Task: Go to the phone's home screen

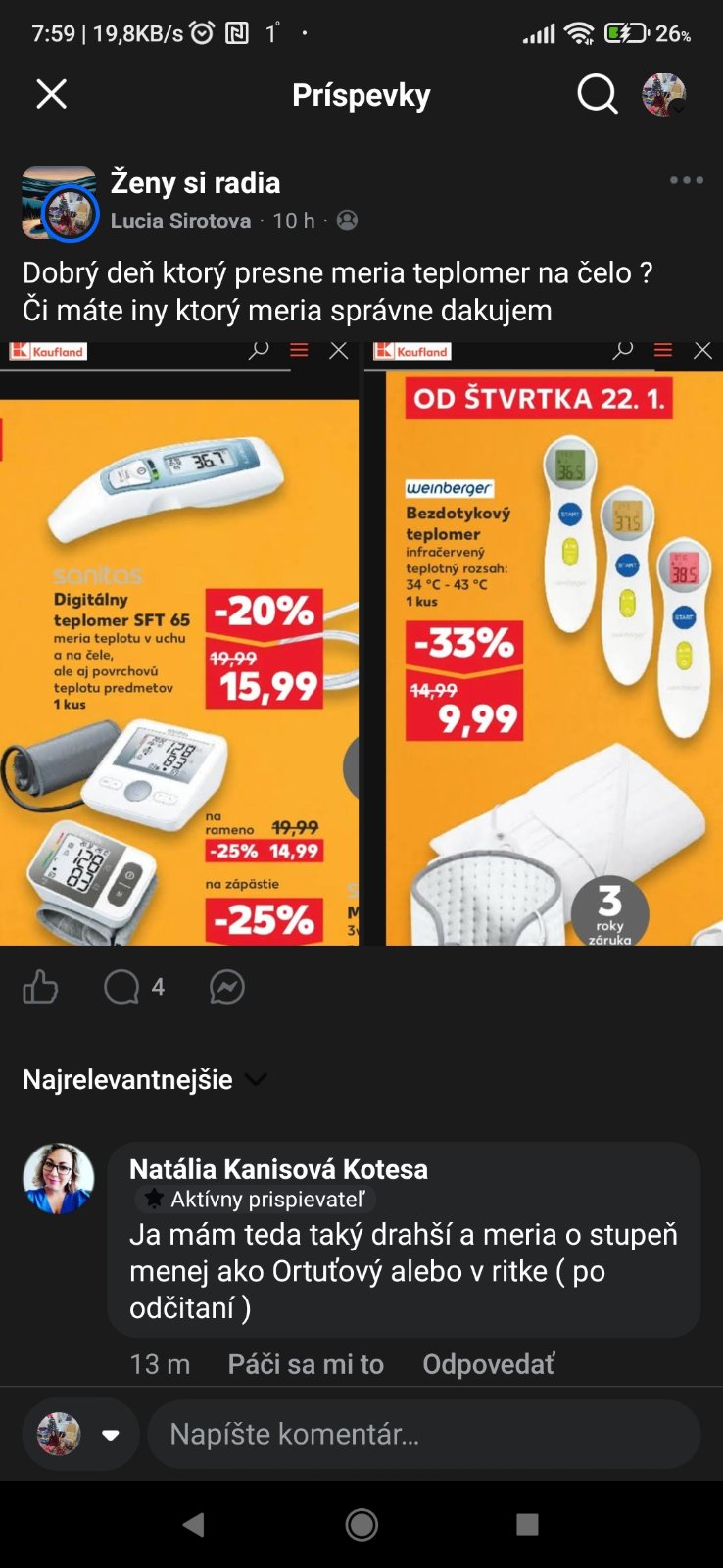Action: [361, 1524]
